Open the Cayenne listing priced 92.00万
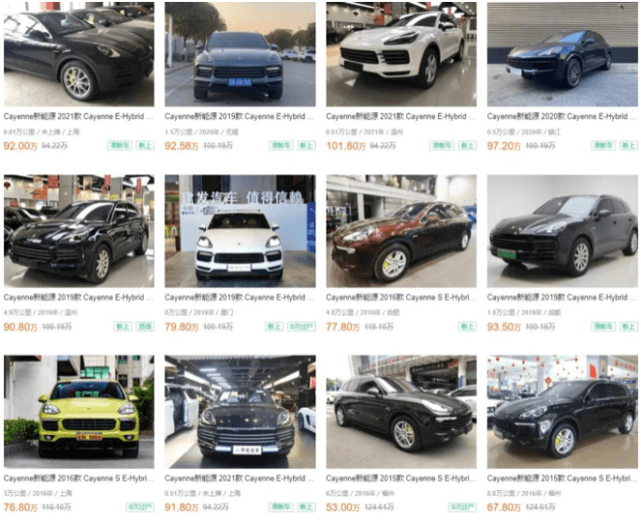This screenshot has width=641, height=523. (x=78, y=54)
